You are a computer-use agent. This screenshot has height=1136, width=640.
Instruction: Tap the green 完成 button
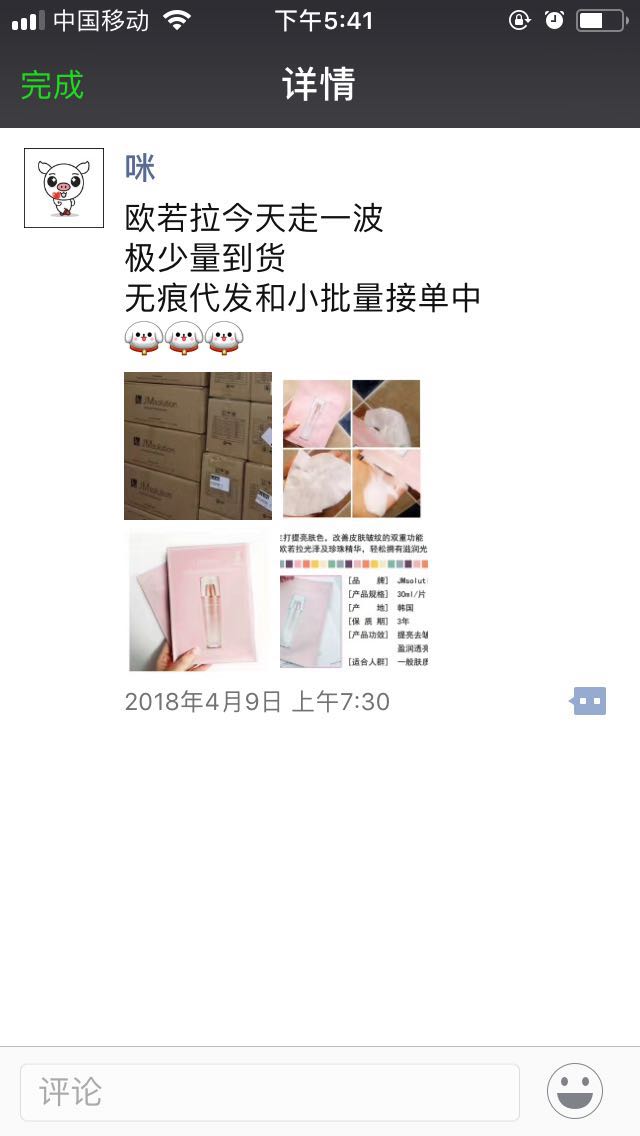pyautogui.click(x=52, y=85)
